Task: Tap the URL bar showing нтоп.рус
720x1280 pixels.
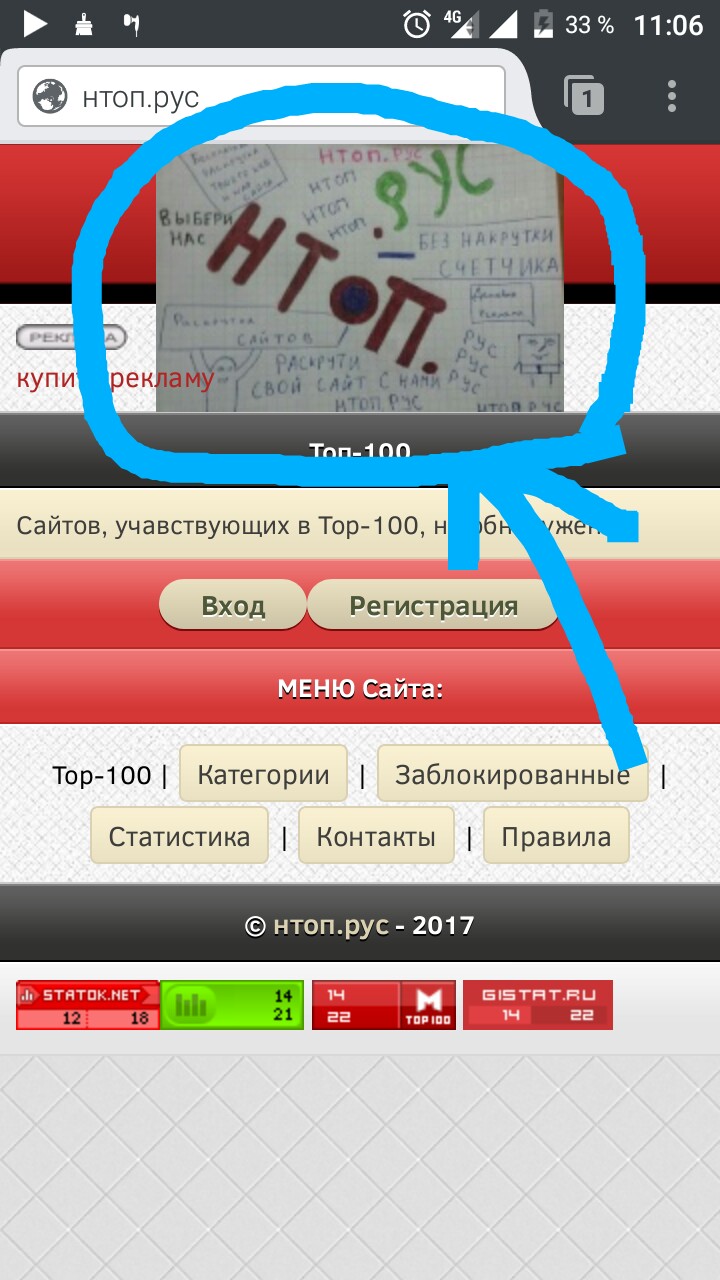Action: (x=260, y=97)
